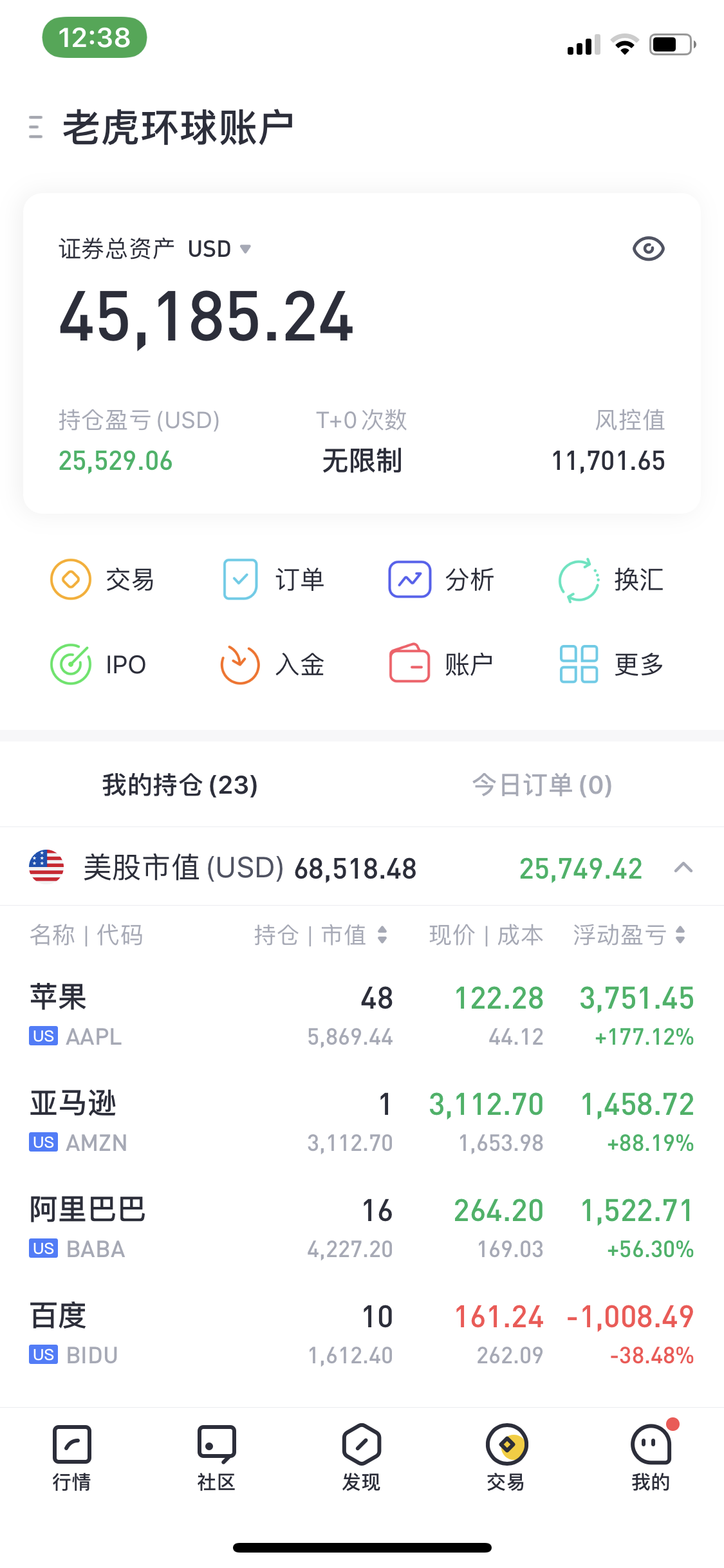
Task: Open the USD currency dropdown
Action: [219, 249]
